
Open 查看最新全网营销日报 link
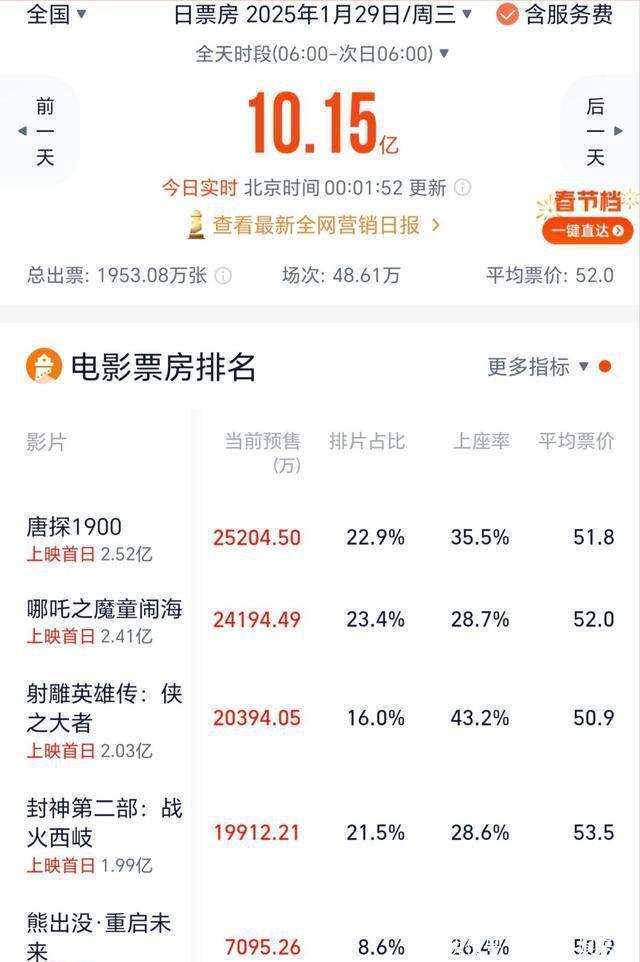tap(314, 225)
